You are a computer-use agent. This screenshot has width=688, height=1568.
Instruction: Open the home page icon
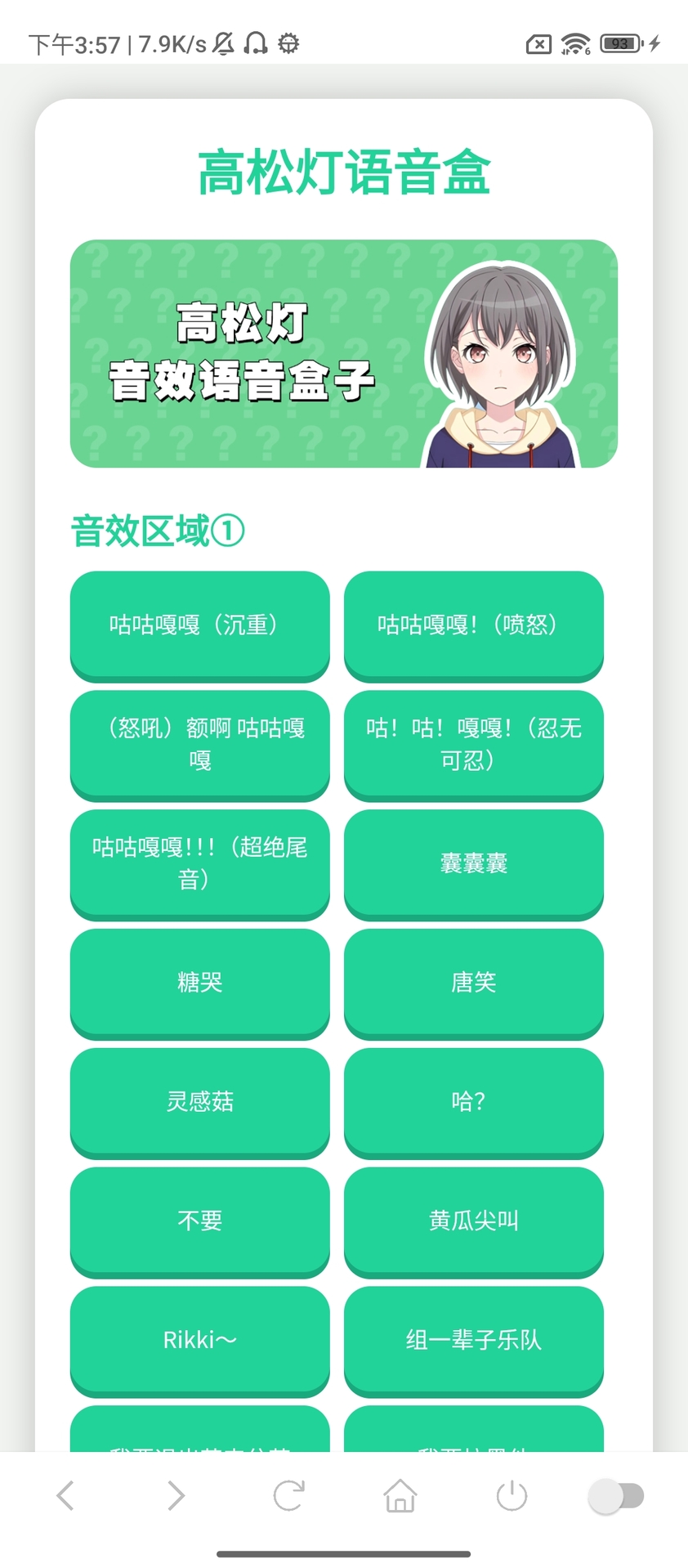[x=400, y=1496]
